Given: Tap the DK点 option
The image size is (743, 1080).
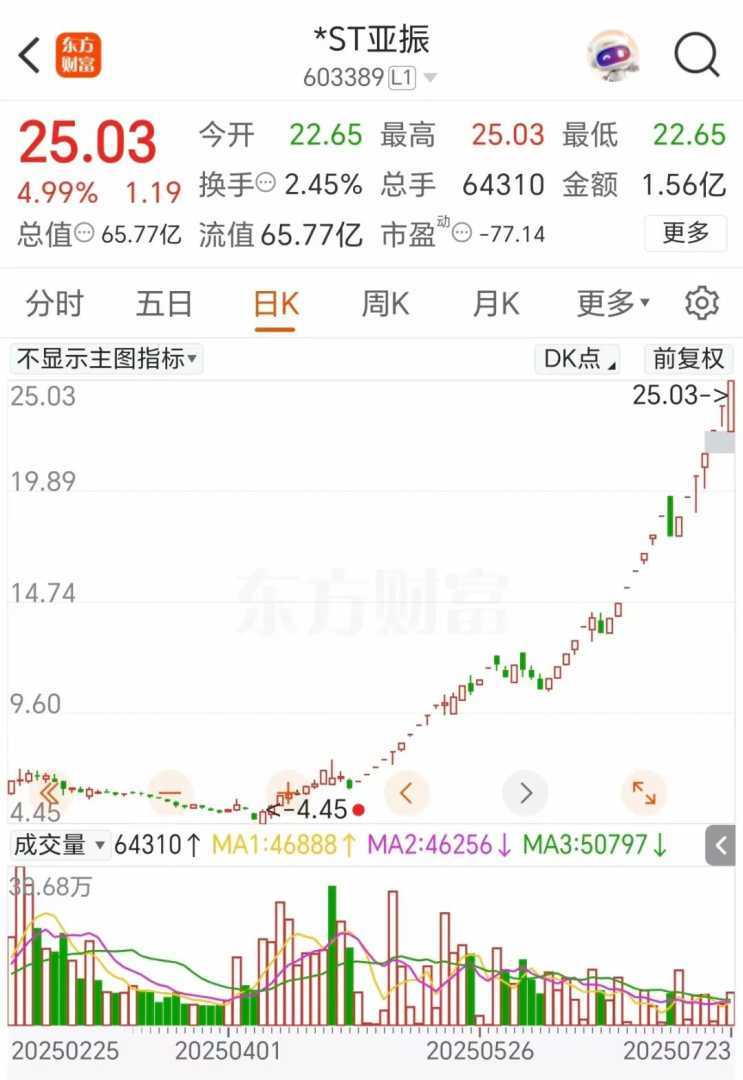Looking at the screenshot, I should coord(580,358).
